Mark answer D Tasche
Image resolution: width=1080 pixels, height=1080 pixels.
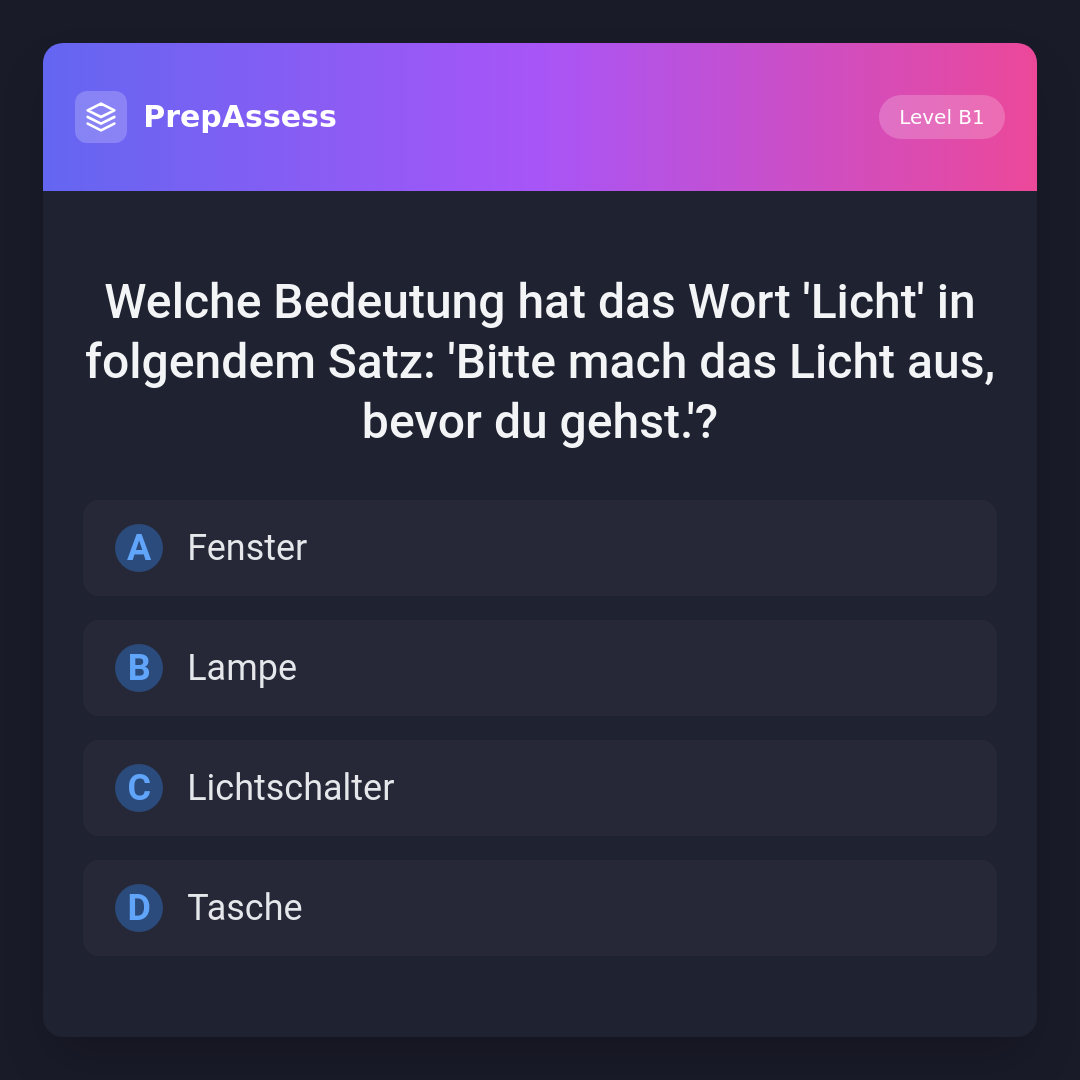pos(540,908)
